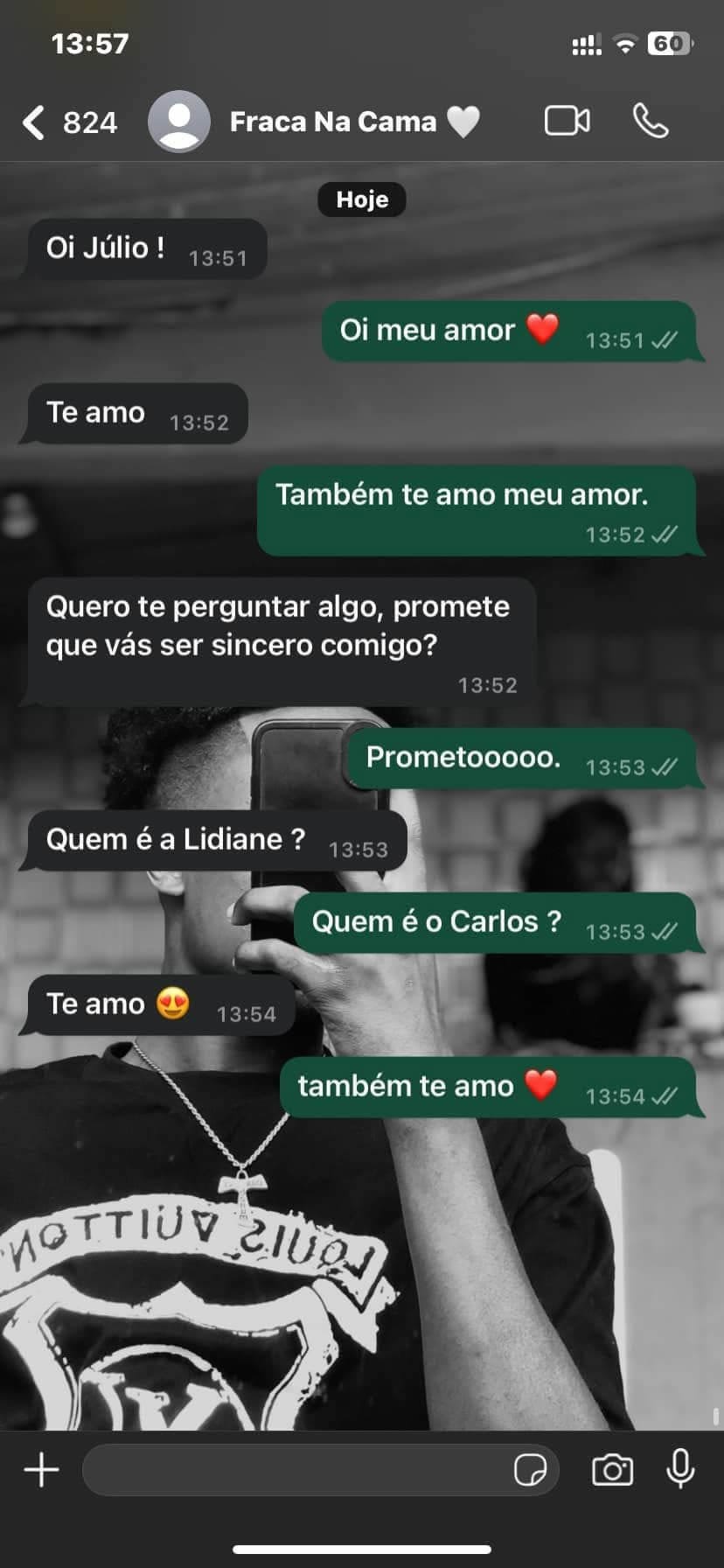Tap the plus icon to attach media
724x1568 pixels.
pyautogui.click(x=40, y=1470)
